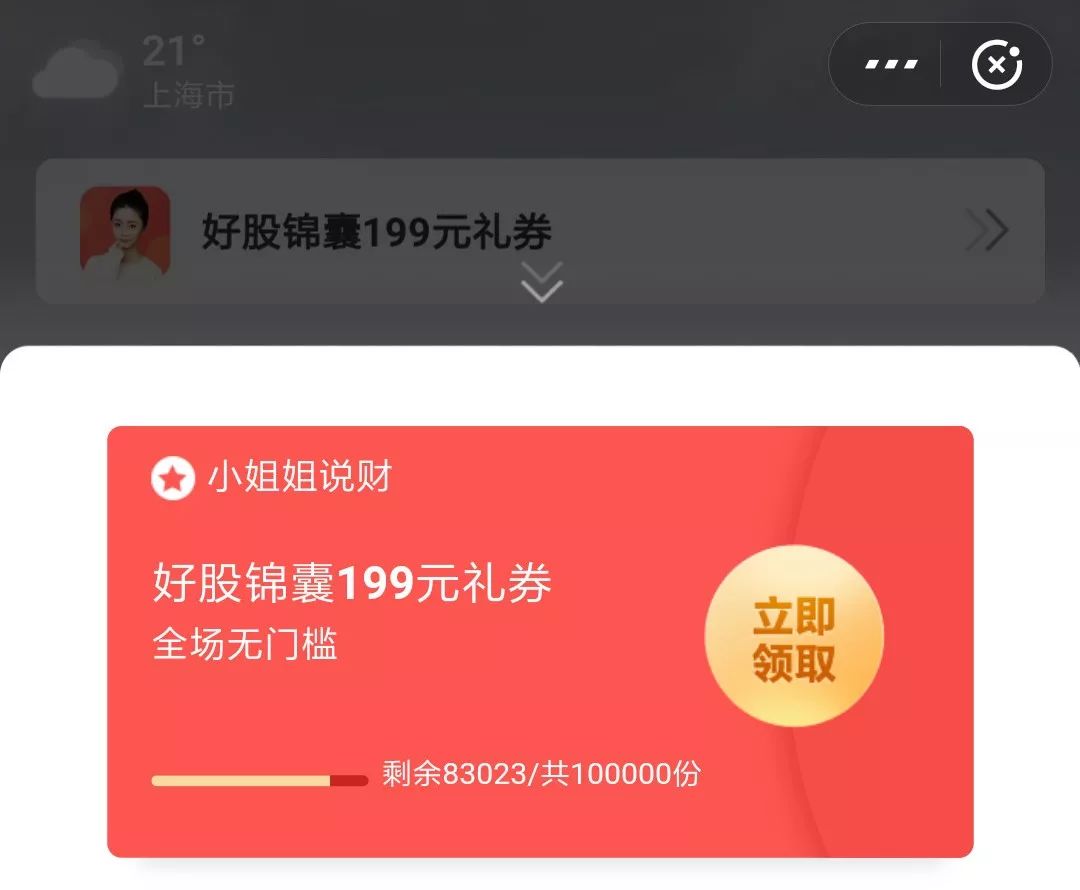Tap the 立即领取 gold button
Viewport: 1080px width, 890px height.
[794, 636]
